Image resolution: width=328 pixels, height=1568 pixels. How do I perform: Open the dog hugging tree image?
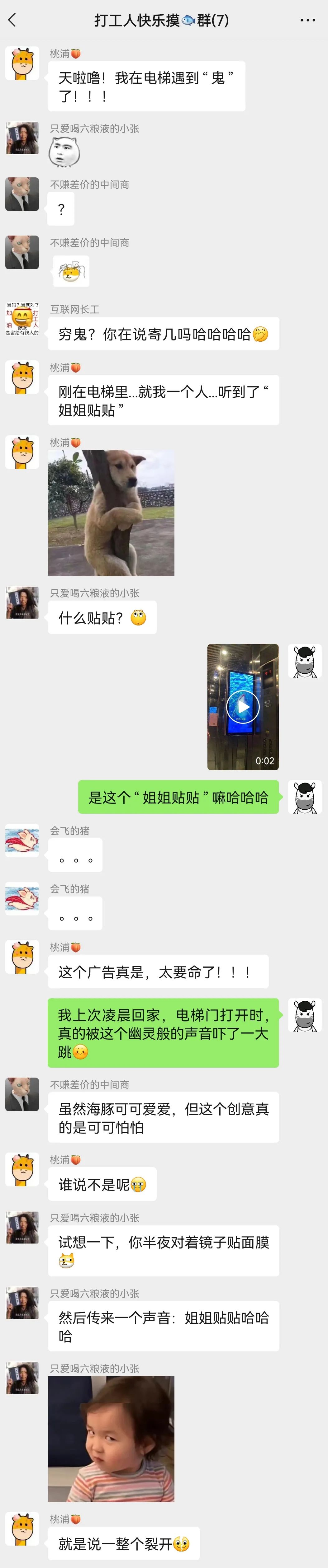tap(111, 513)
